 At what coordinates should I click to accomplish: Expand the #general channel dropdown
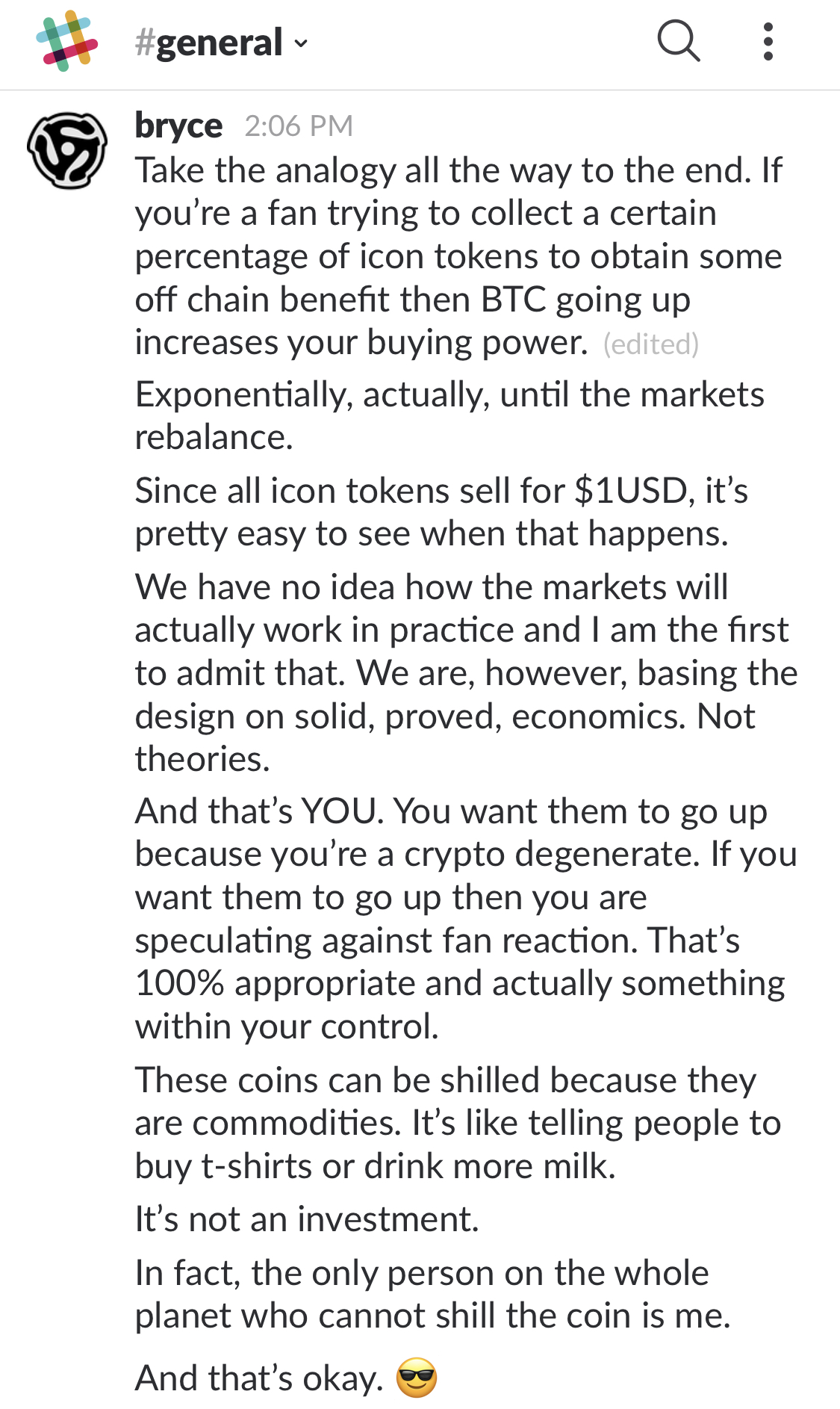coord(222,43)
